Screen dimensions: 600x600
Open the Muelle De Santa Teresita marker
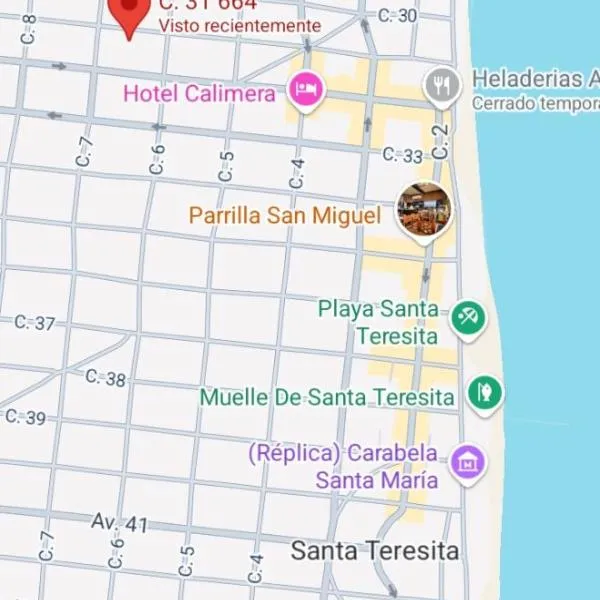pyautogui.click(x=485, y=391)
